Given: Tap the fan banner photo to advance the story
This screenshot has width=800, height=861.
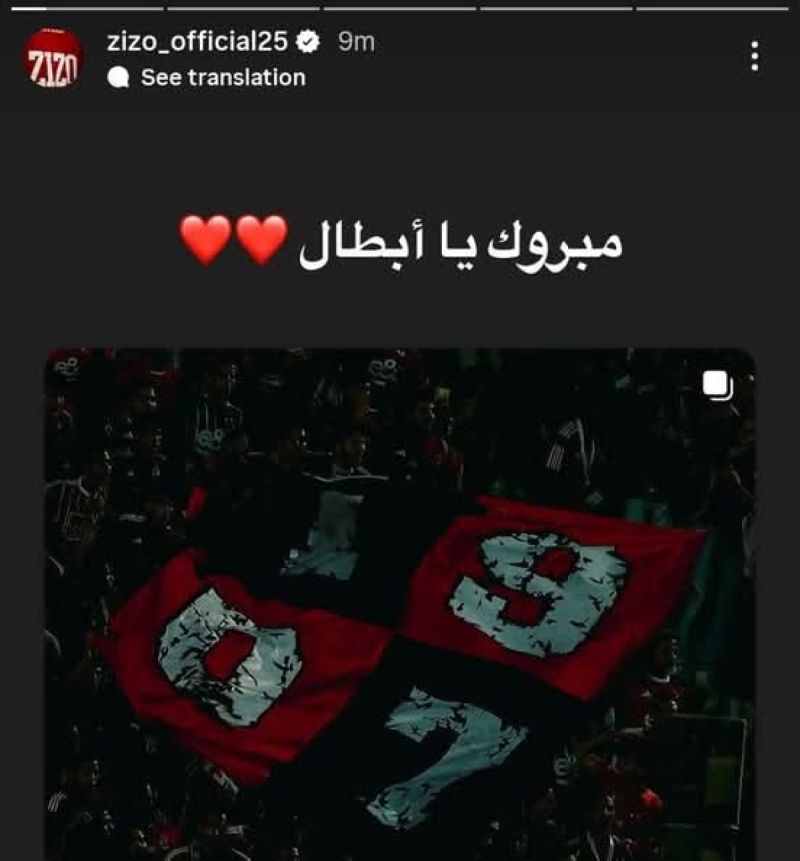Looking at the screenshot, I should 400,600.
